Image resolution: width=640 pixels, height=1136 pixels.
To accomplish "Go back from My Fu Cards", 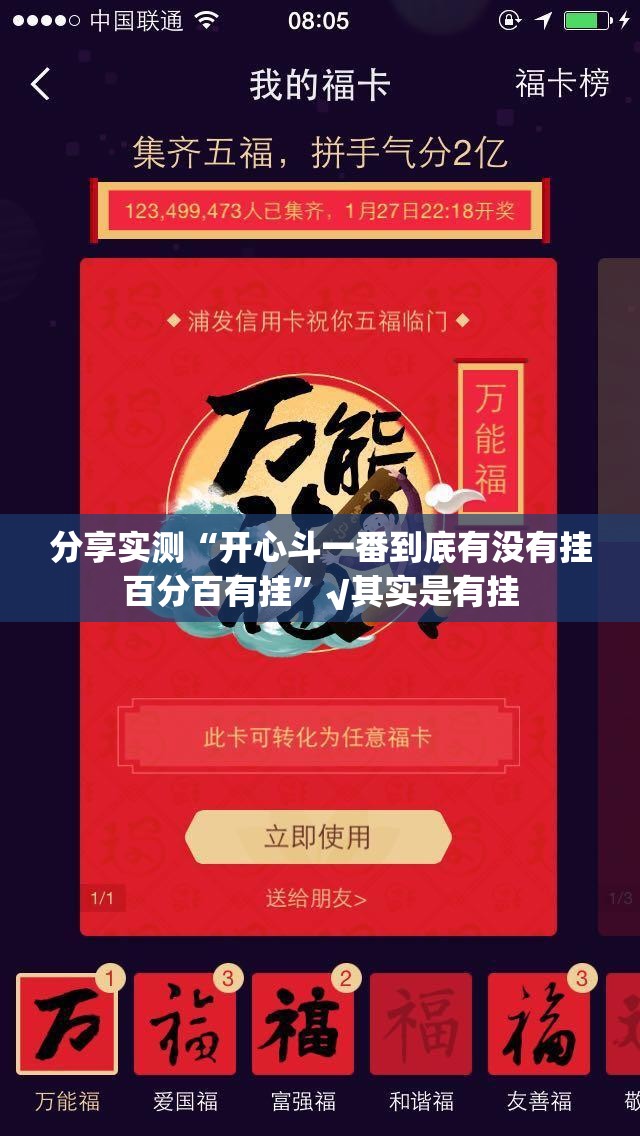I will [x=40, y=85].
